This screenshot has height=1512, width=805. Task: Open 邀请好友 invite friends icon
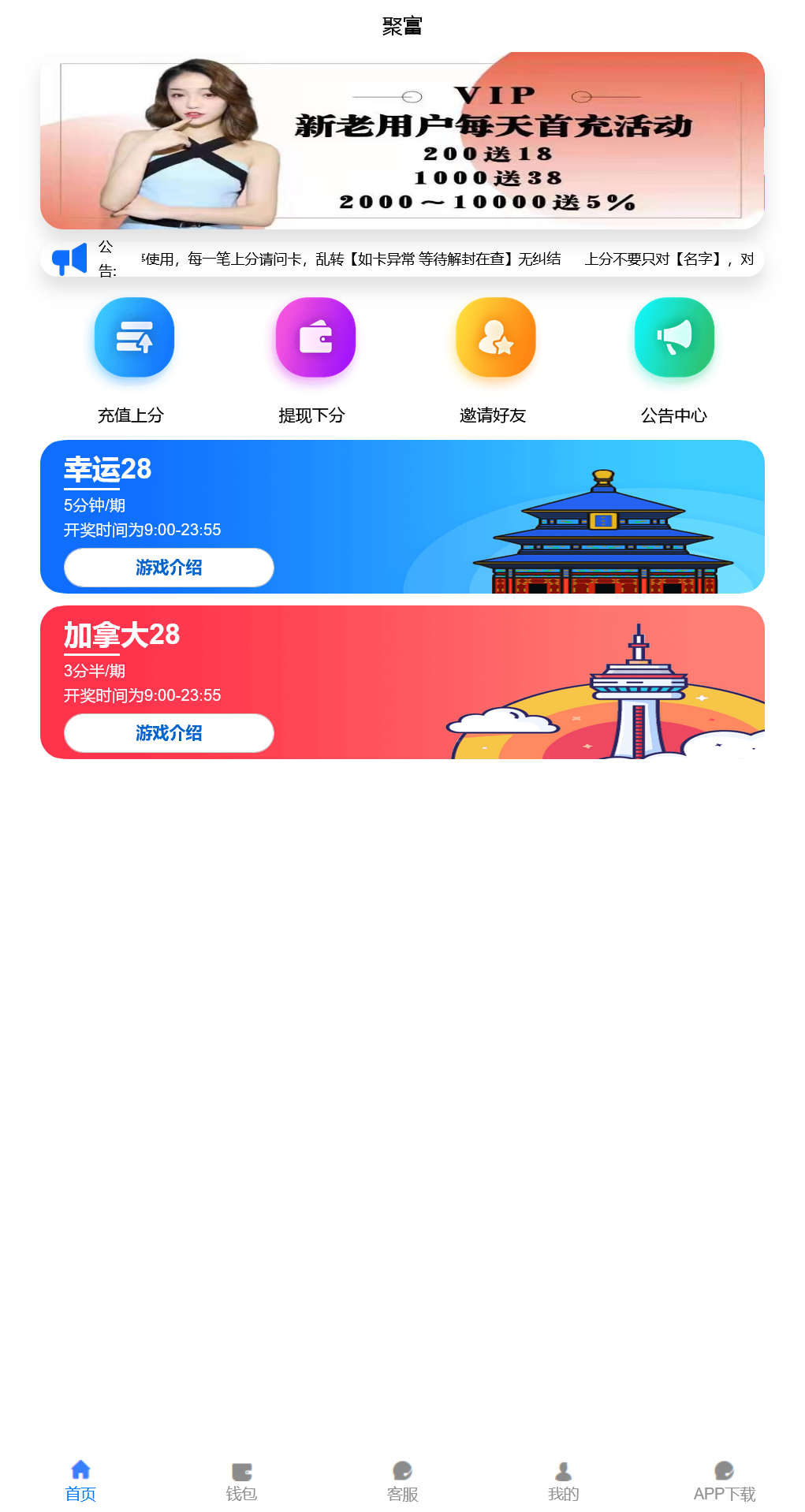pyautogui.click(x=494, y=337)
